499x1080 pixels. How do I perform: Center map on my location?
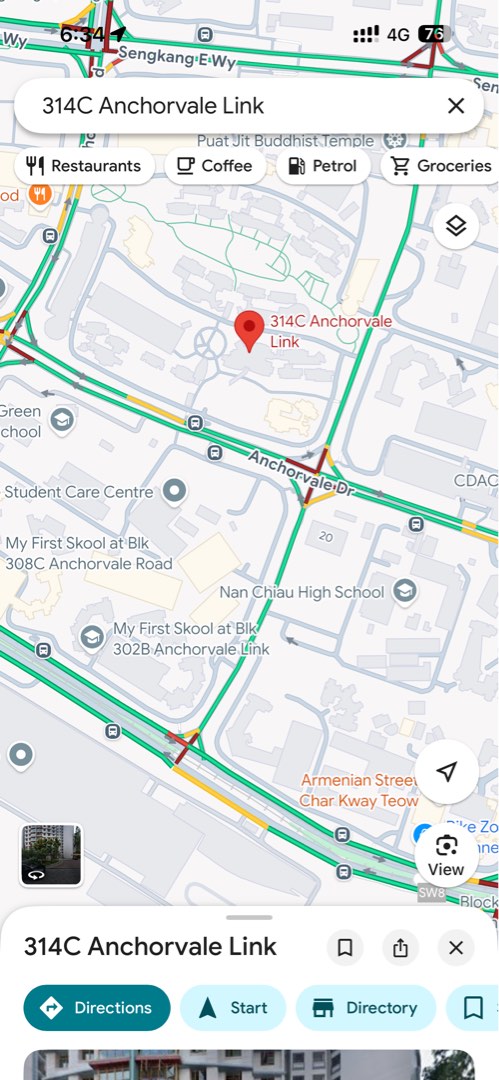(447, 772)
